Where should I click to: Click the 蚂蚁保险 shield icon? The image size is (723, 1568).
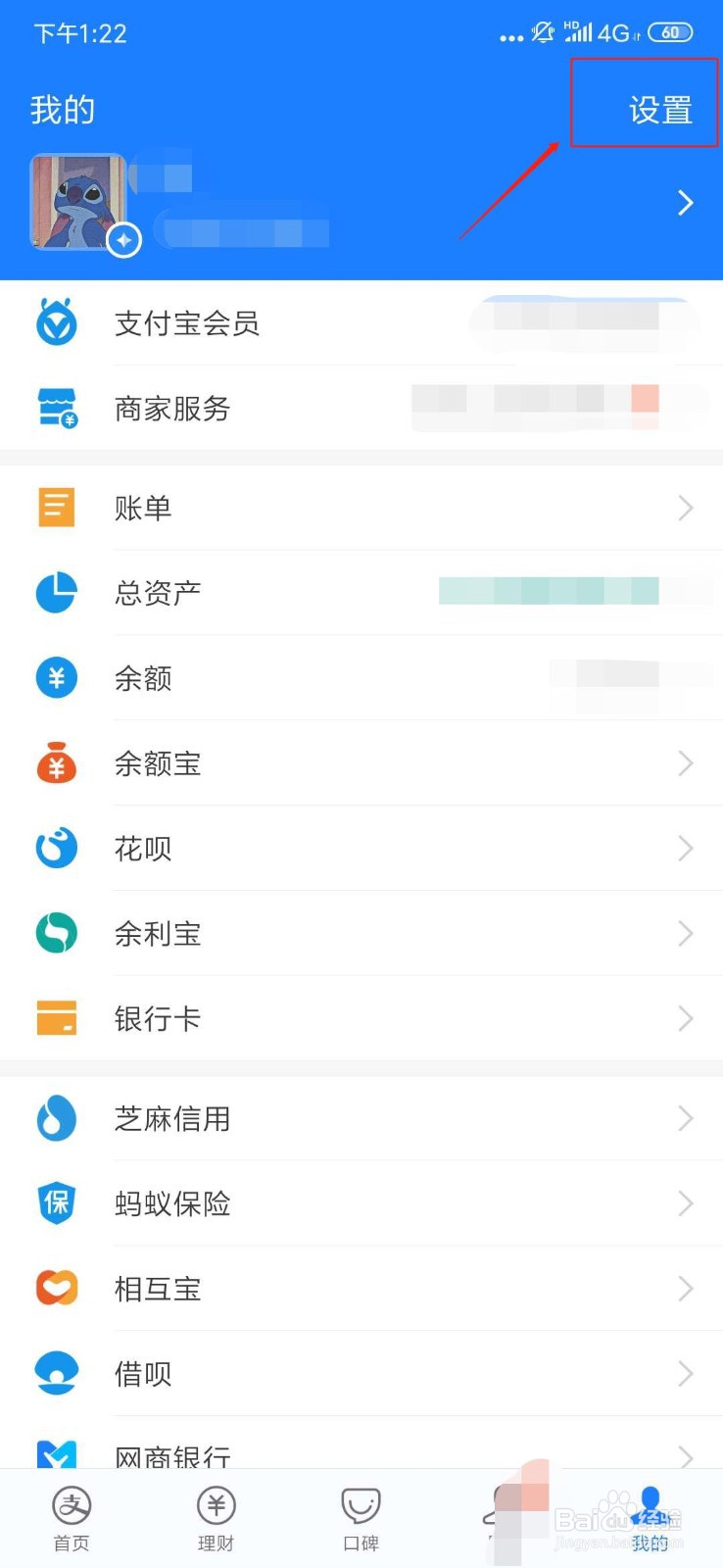pyautogui.click(x=56, y=1203)
